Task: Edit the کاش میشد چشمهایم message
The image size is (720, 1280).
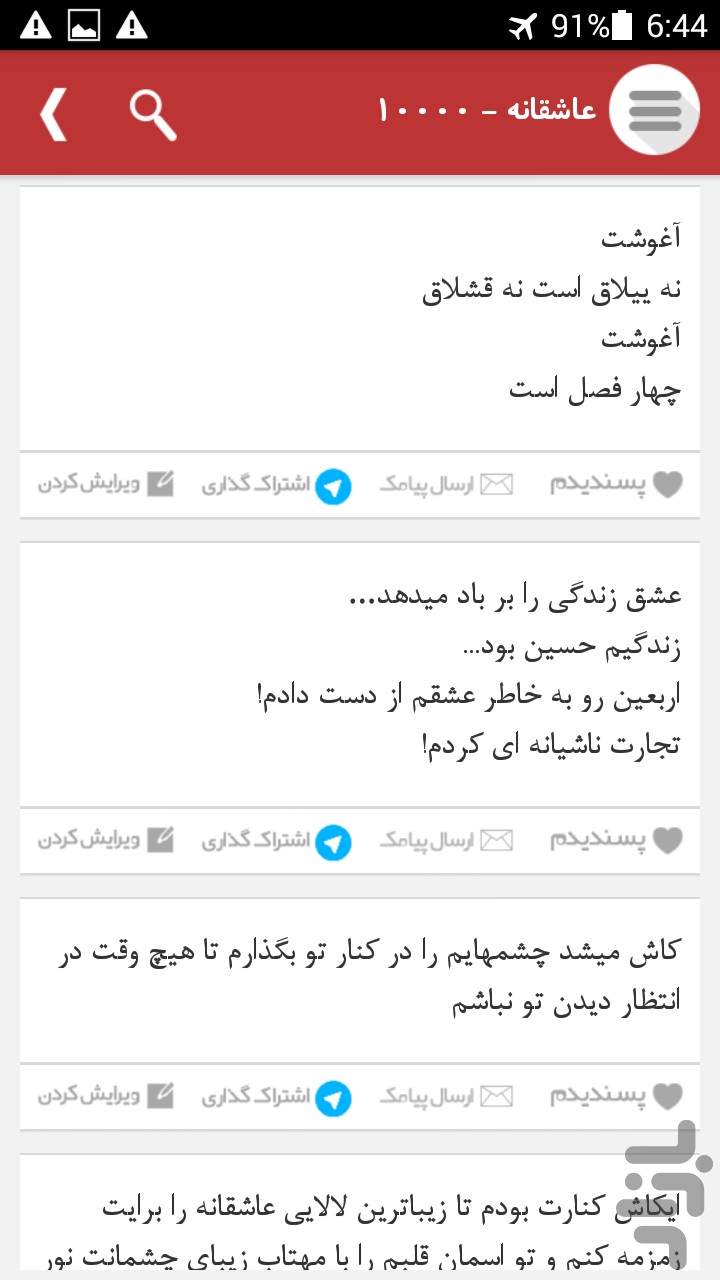Action: click(x=106, y=1096)
